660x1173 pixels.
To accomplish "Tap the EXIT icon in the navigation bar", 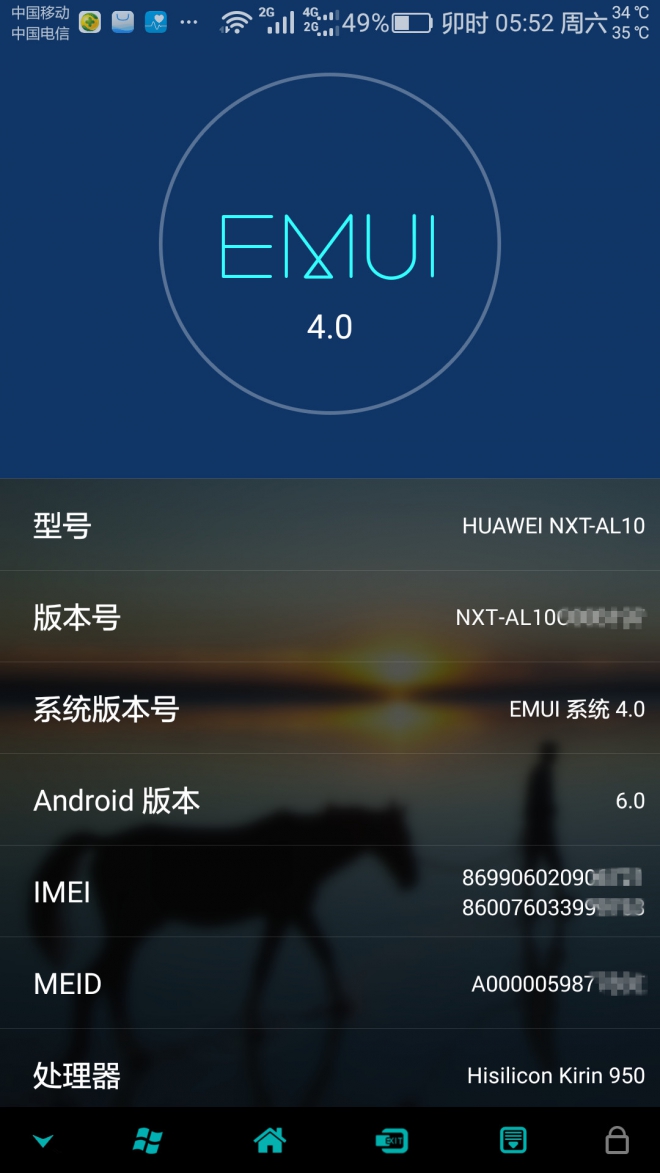I will (x=391, y=1140).
